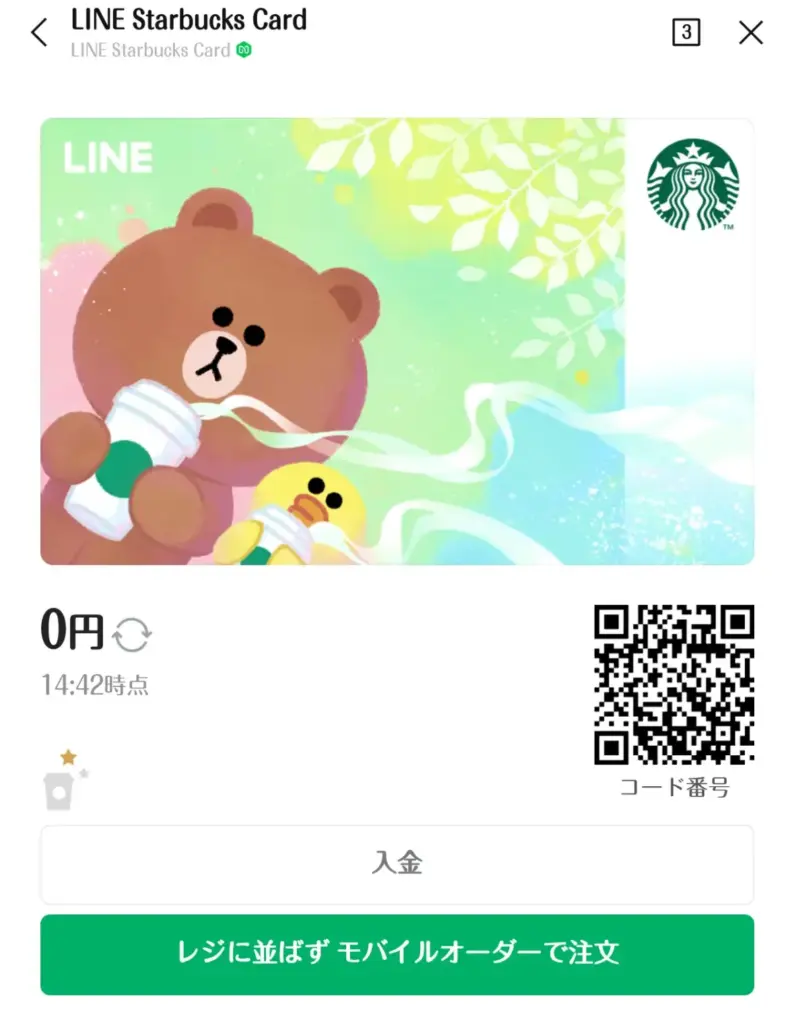The height and width of the screenshot is (1024, 796).
Task: Order via the green モバイルオーダー button
Action: tap(398, 954)
